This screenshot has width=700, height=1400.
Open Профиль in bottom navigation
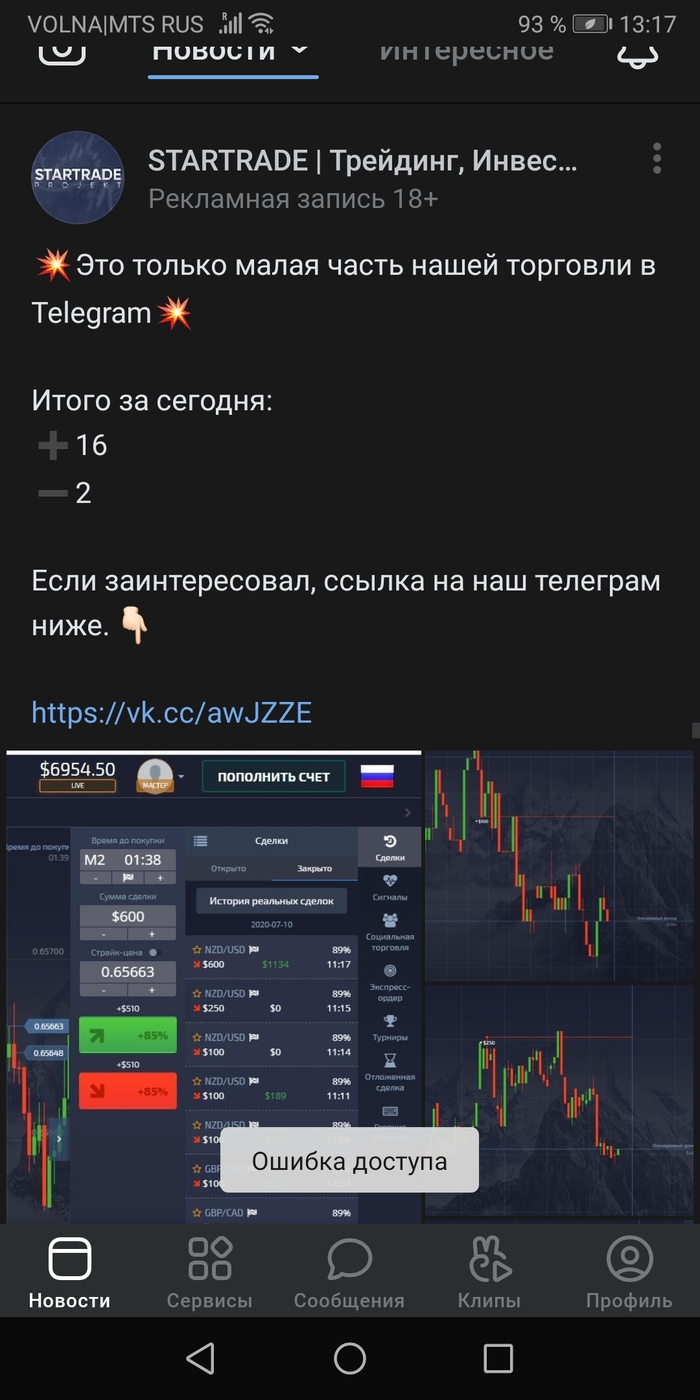[629, 1272]
